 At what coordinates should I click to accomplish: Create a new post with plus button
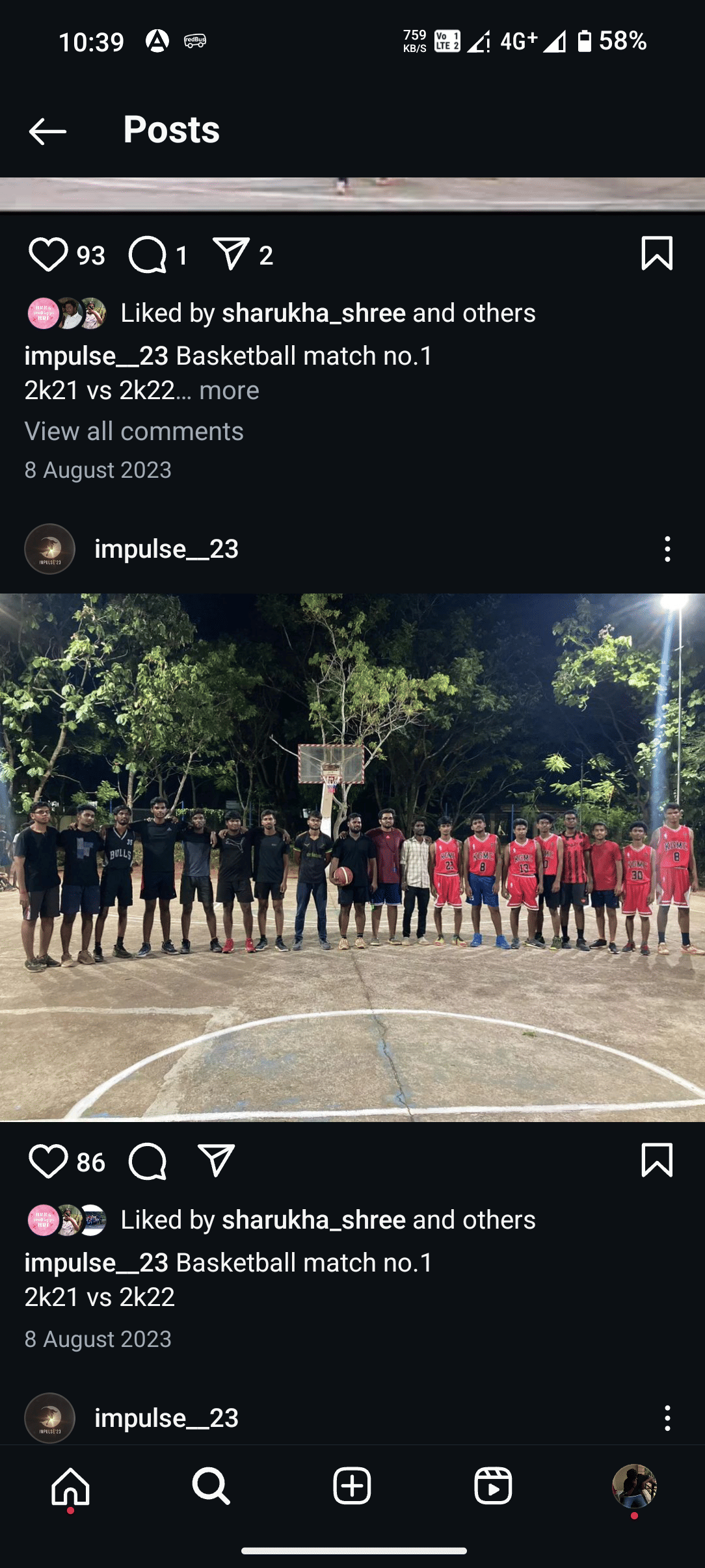[x=352, y=1486]
